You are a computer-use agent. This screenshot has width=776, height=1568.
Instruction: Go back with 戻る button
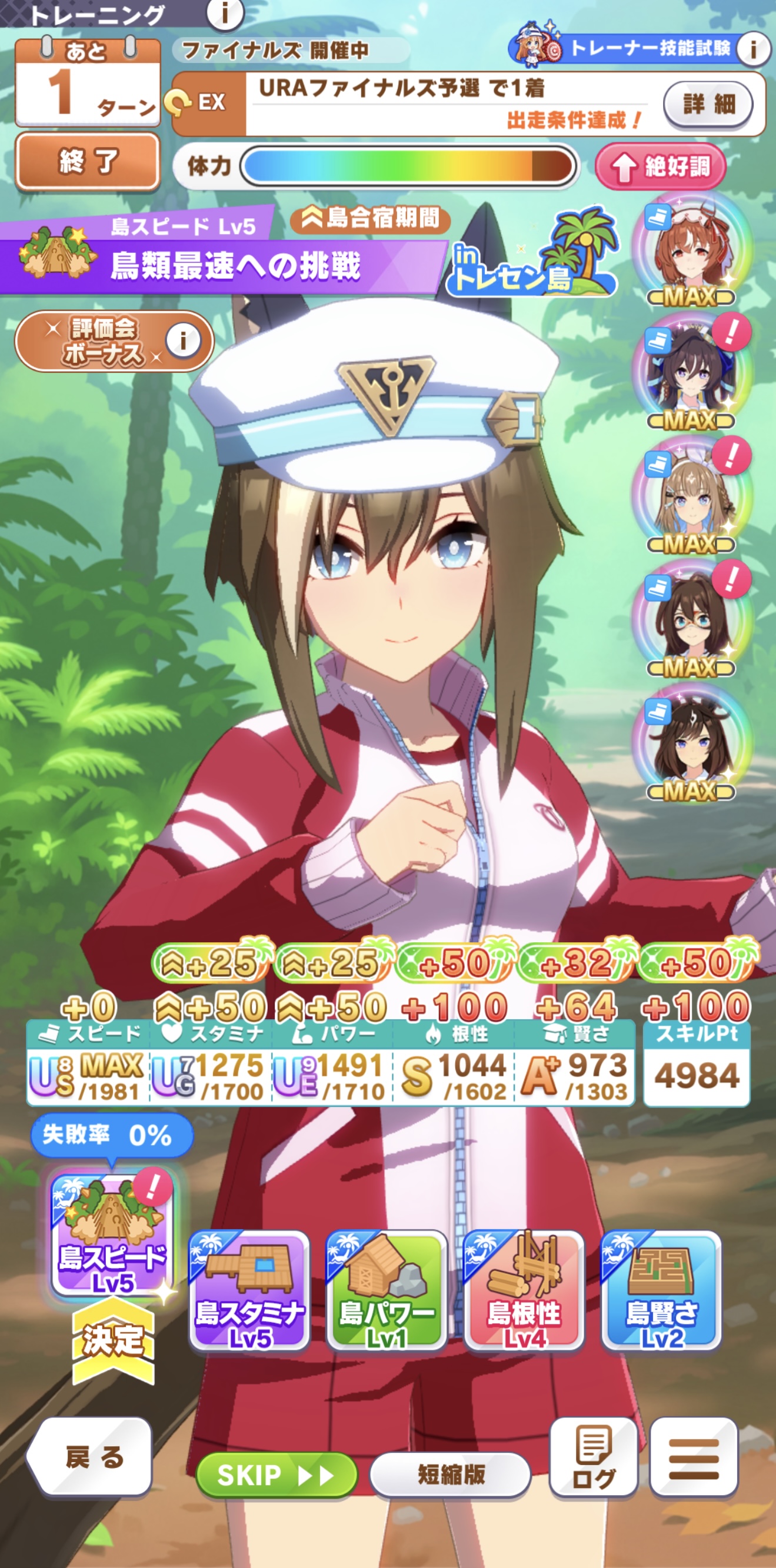(89, 1457)
